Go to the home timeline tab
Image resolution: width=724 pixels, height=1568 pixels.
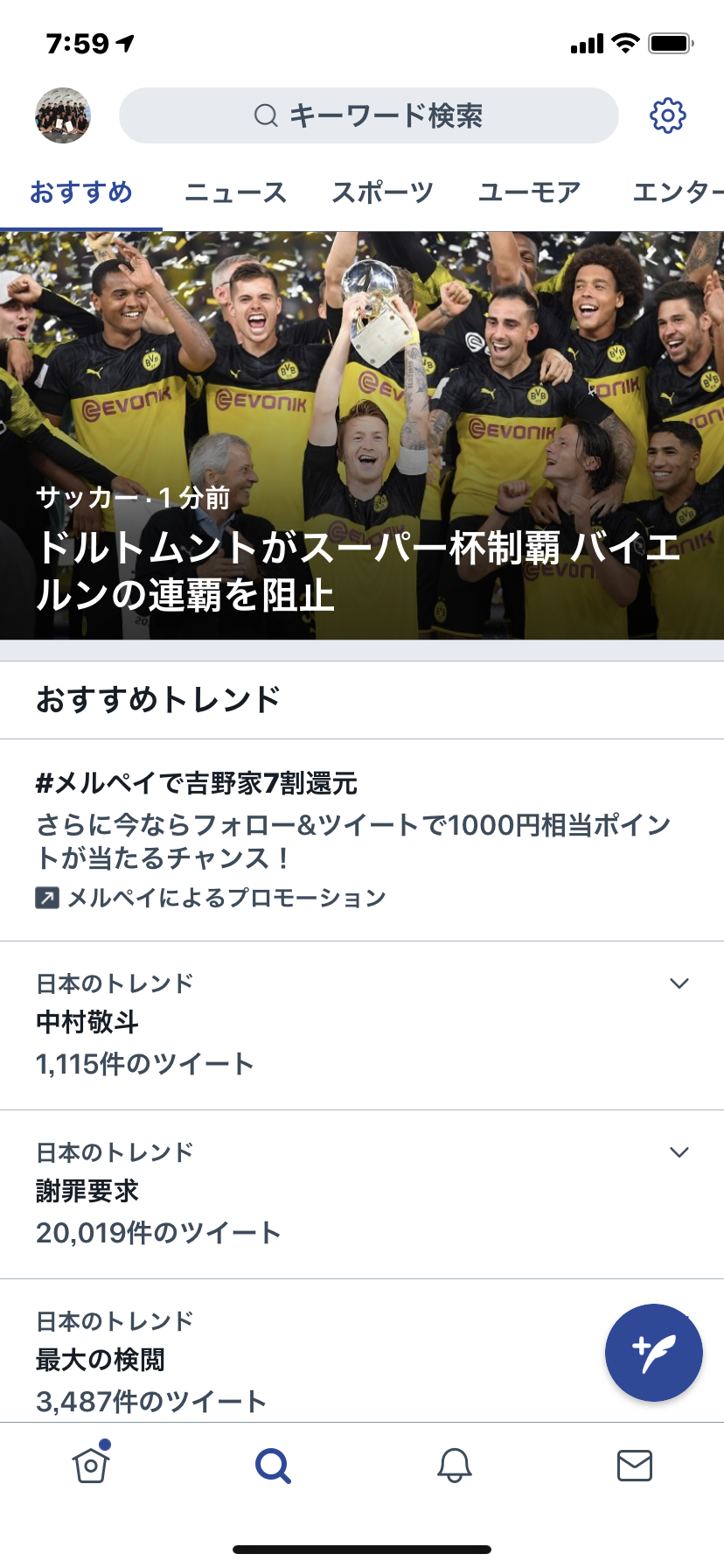(91, 1465)
